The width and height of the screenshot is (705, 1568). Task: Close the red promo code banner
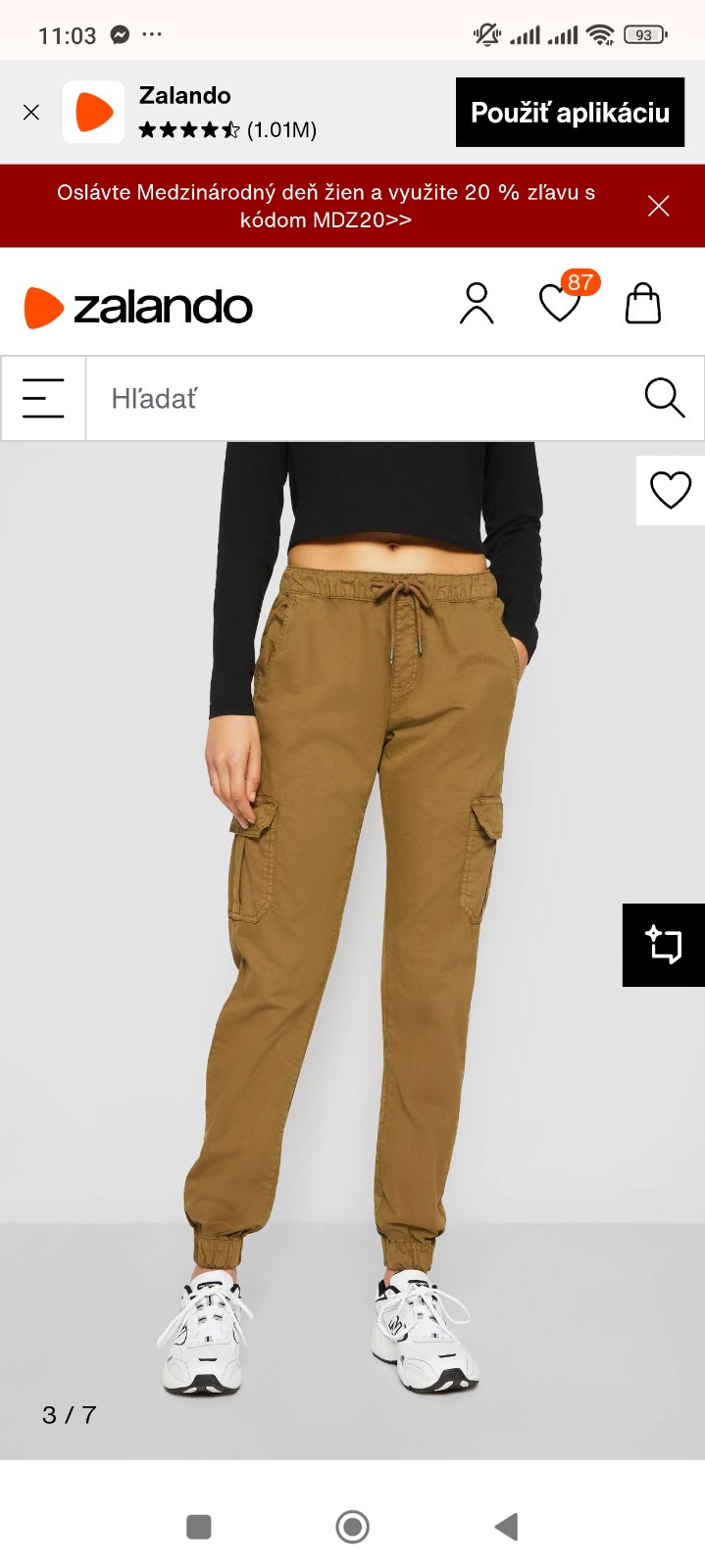pos(659,206)
